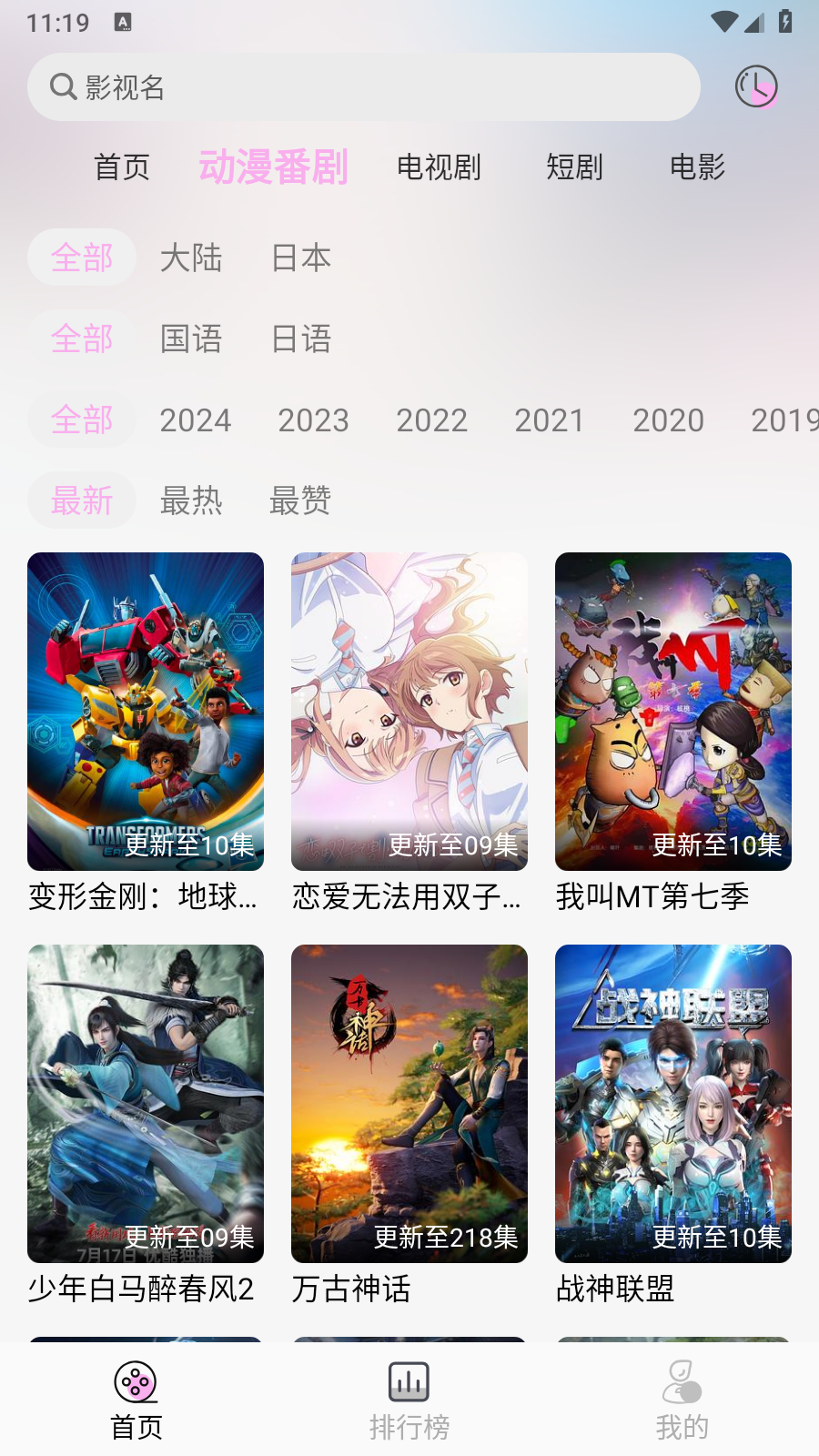The width and height of the screenshot is (819, 1456).
Task: Sort by 最热
Action: 191,500
